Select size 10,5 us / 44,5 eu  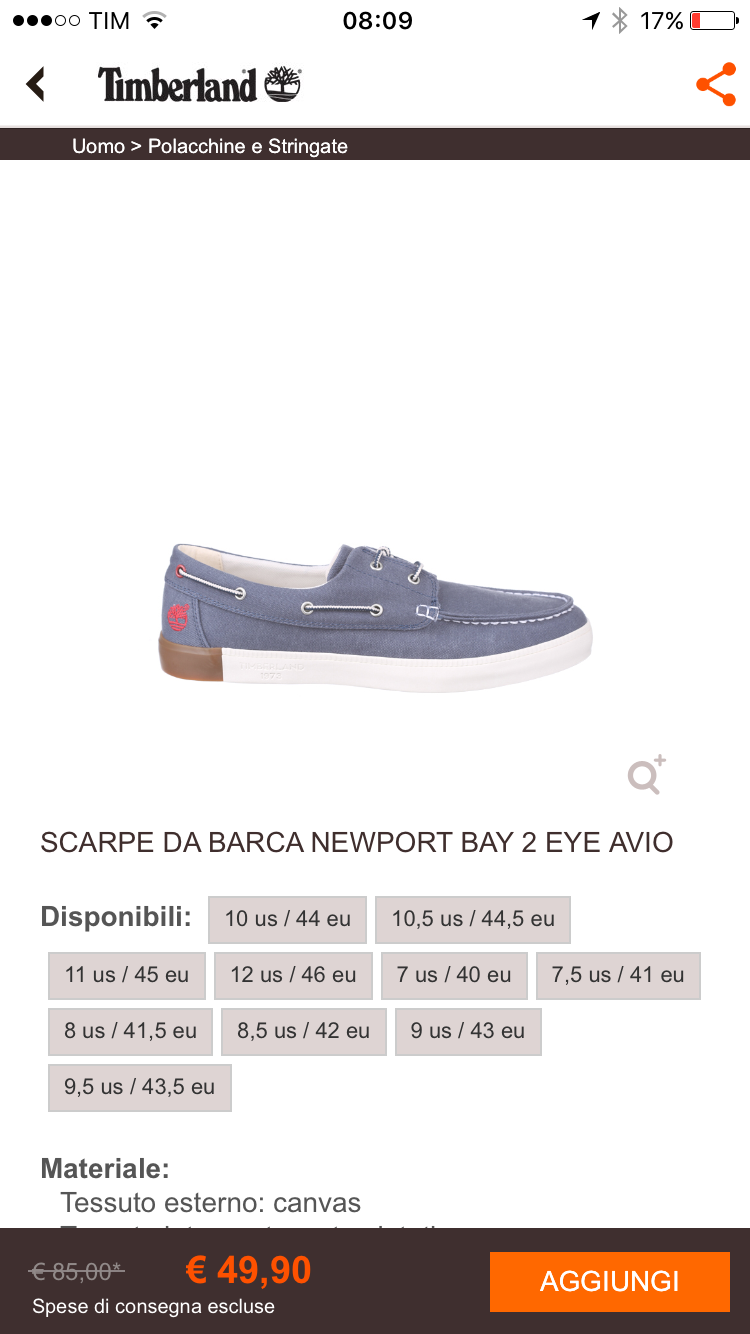(472, 919)
